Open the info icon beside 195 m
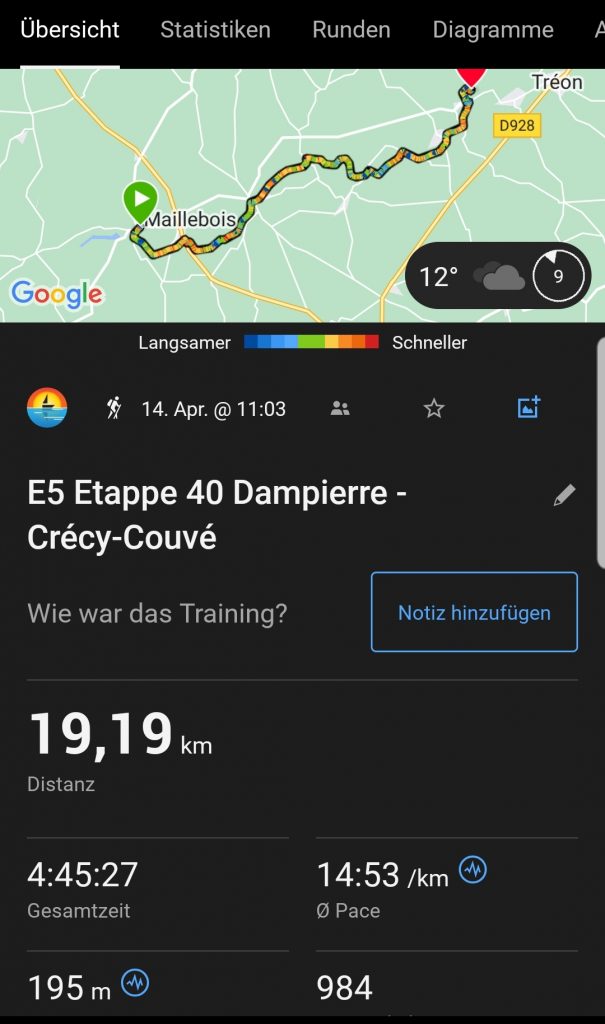Screen dimensions: 605x1024 point(135,984)
